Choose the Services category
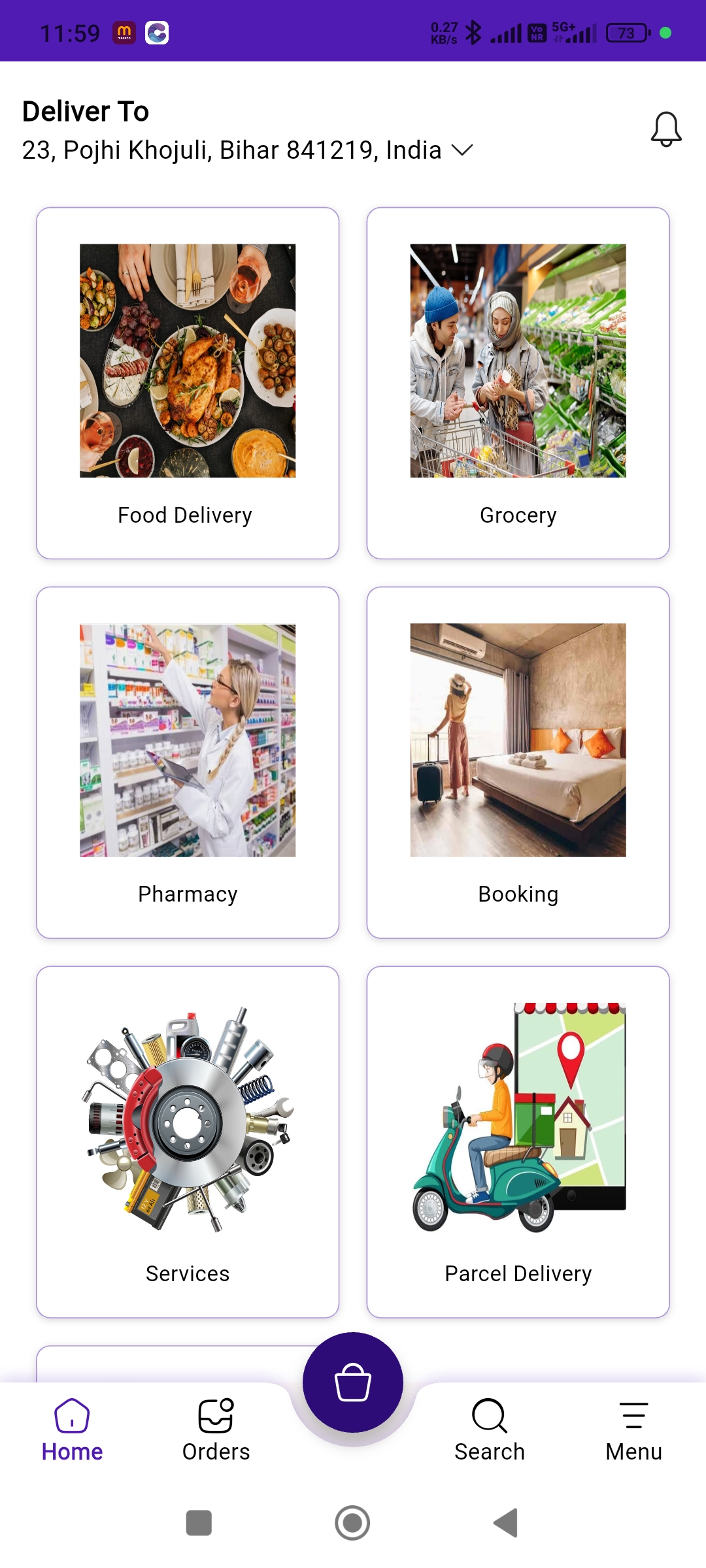 pos(188,1141)
